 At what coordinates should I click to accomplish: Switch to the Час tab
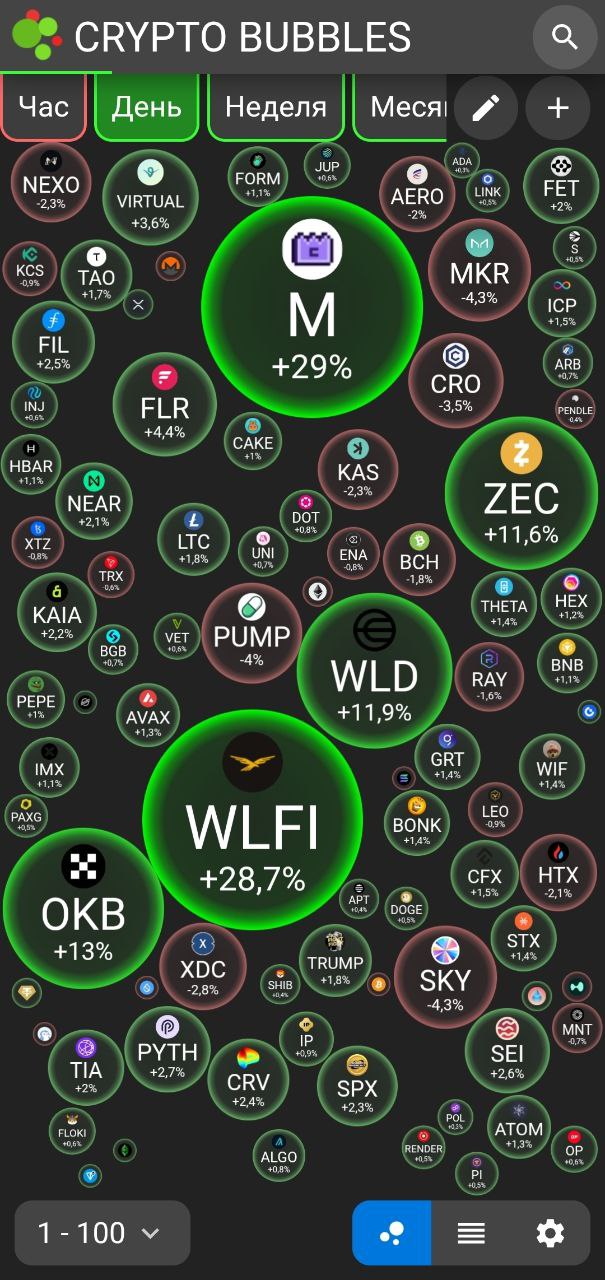click(43, 107)
